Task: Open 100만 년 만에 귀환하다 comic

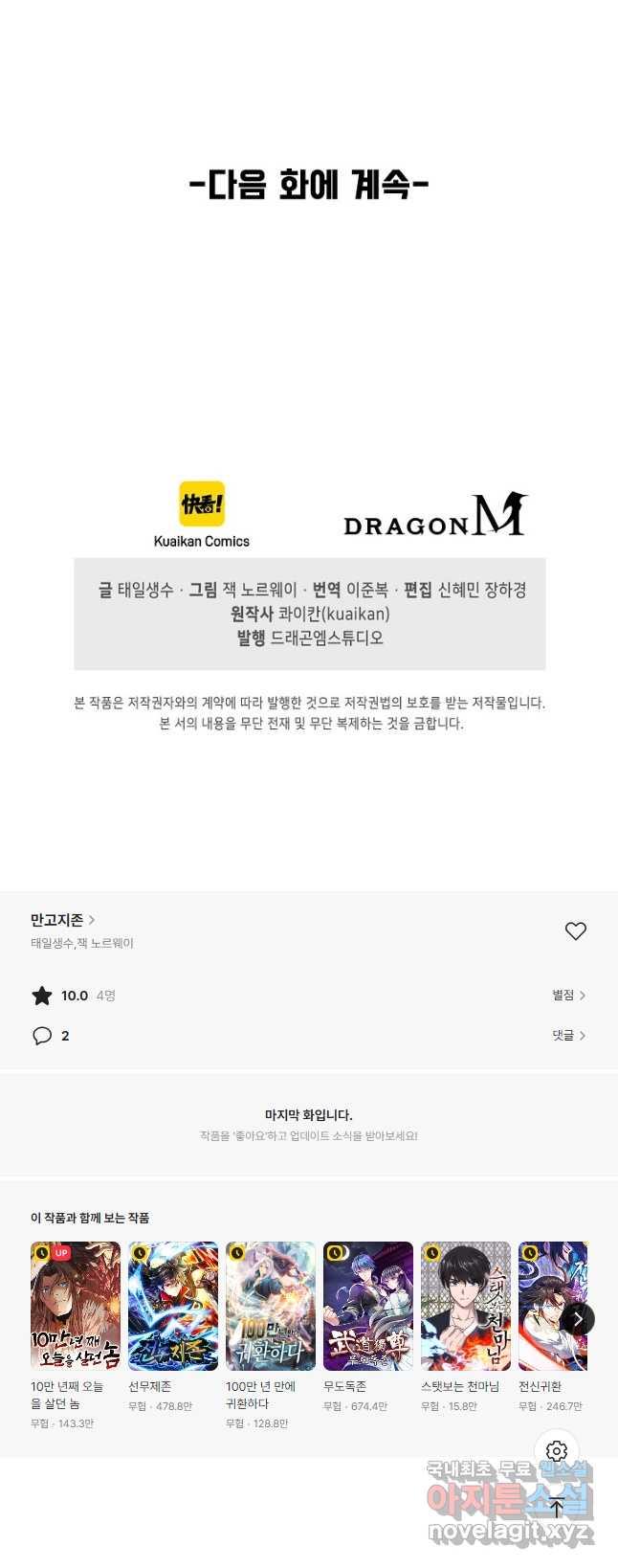Action: click(x=271, y=1306)
